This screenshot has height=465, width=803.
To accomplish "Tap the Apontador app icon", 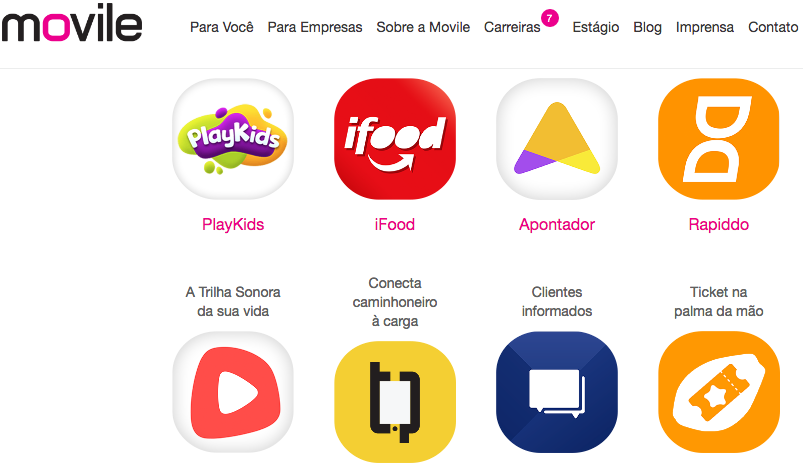I will click(557, 138).
